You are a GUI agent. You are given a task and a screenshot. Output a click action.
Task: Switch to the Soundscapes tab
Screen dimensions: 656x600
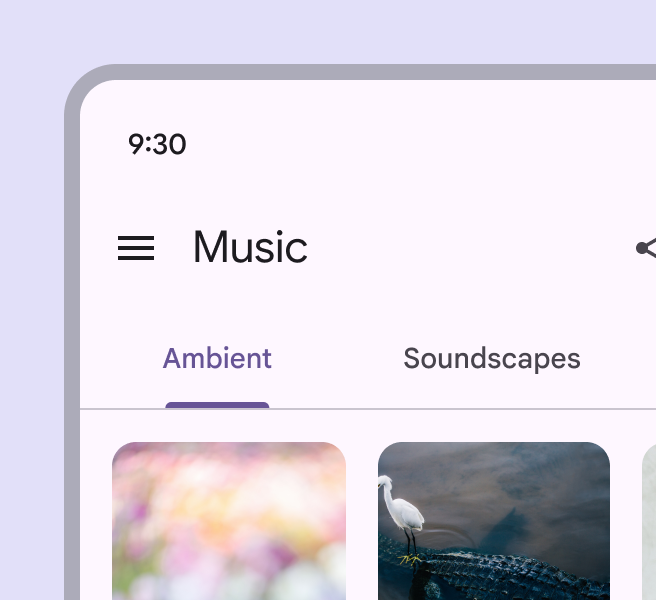(x=491, y=359)
